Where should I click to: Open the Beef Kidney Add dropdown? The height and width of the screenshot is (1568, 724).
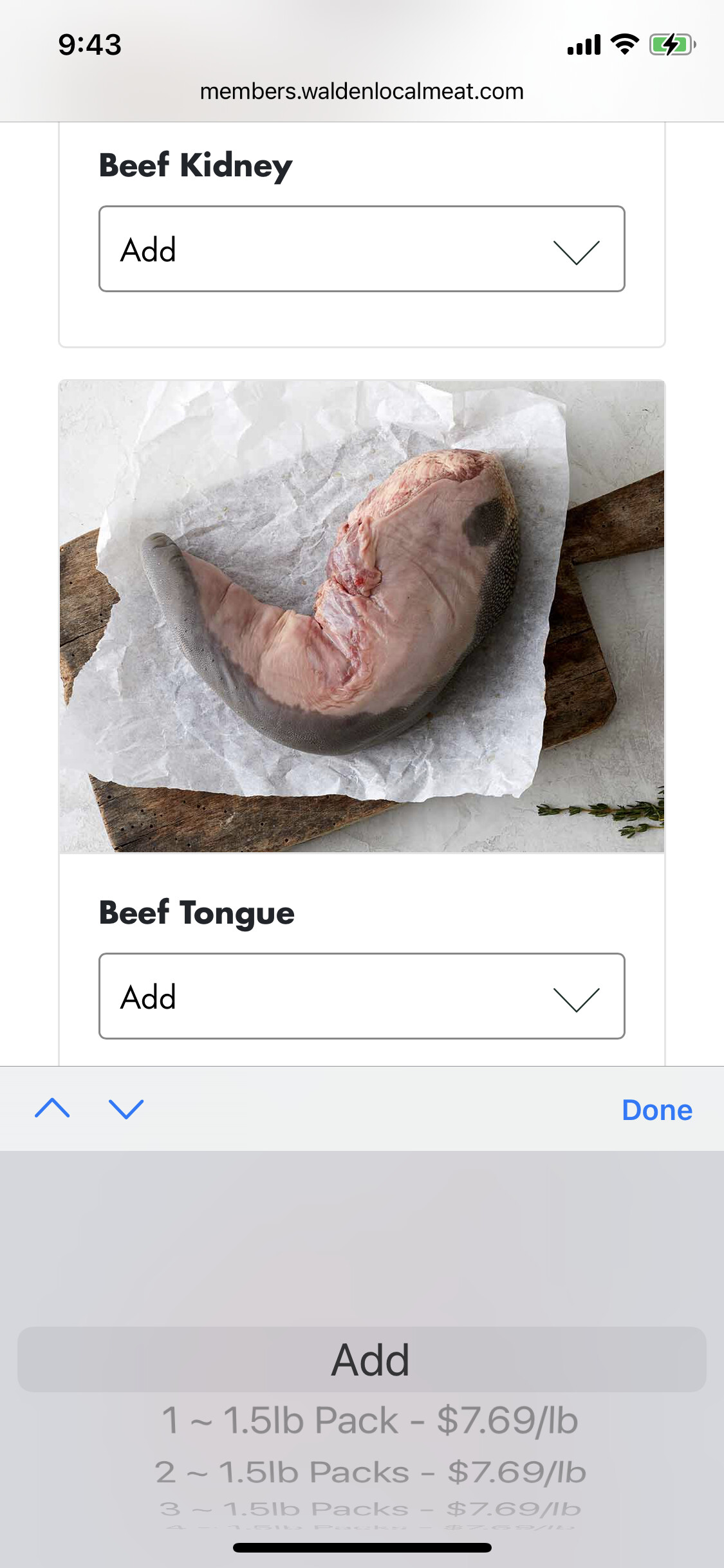pyautogui.click(x=362, y=249)
